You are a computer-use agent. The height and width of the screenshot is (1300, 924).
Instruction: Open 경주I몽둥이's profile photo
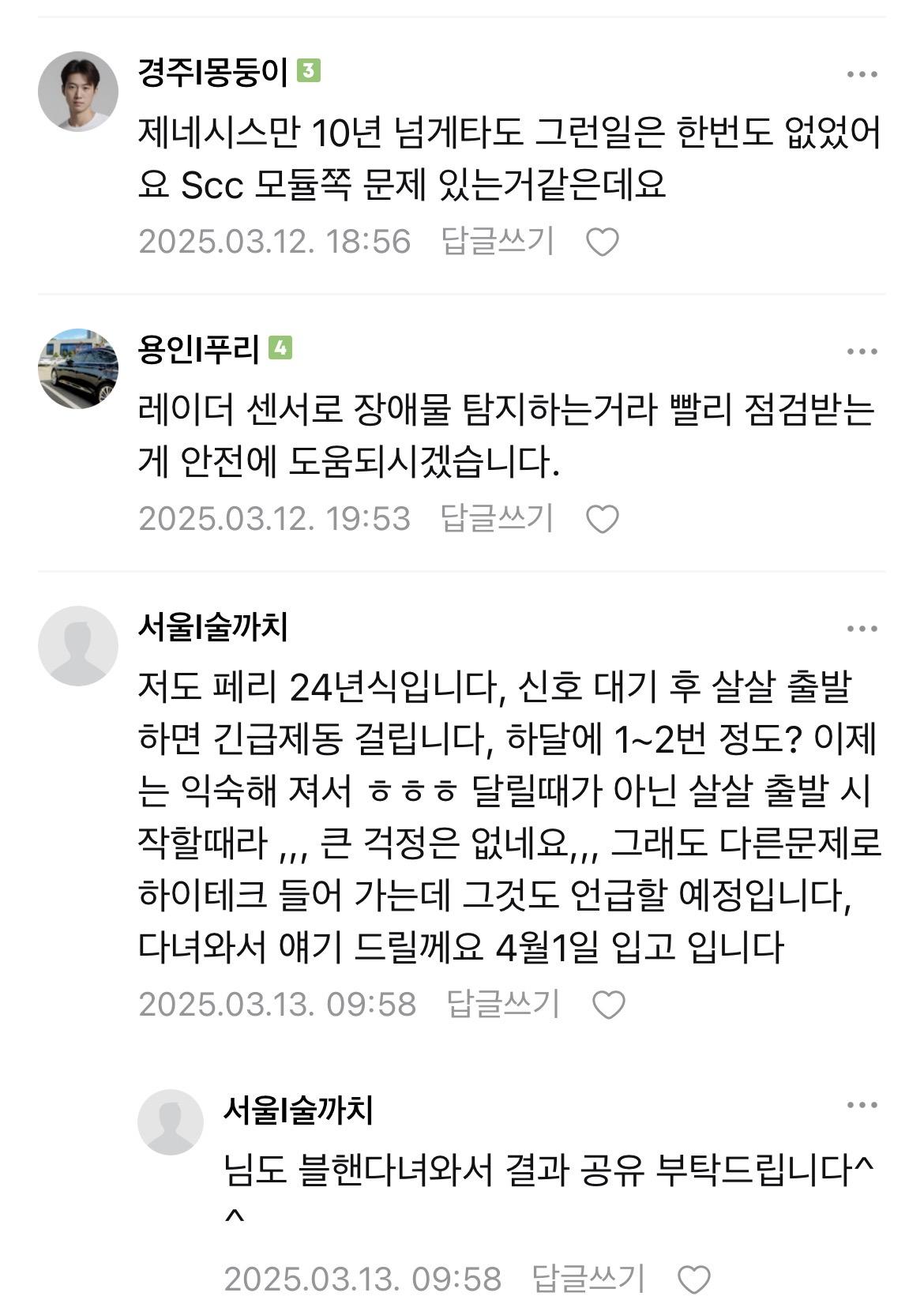coord(78,92)
